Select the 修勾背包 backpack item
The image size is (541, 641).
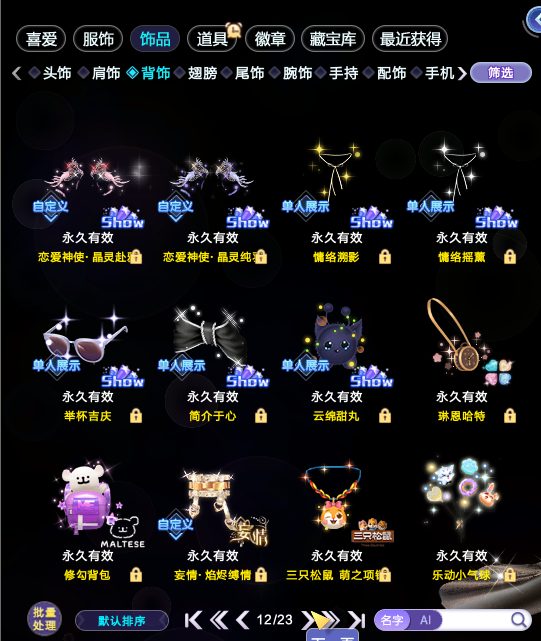87,521
